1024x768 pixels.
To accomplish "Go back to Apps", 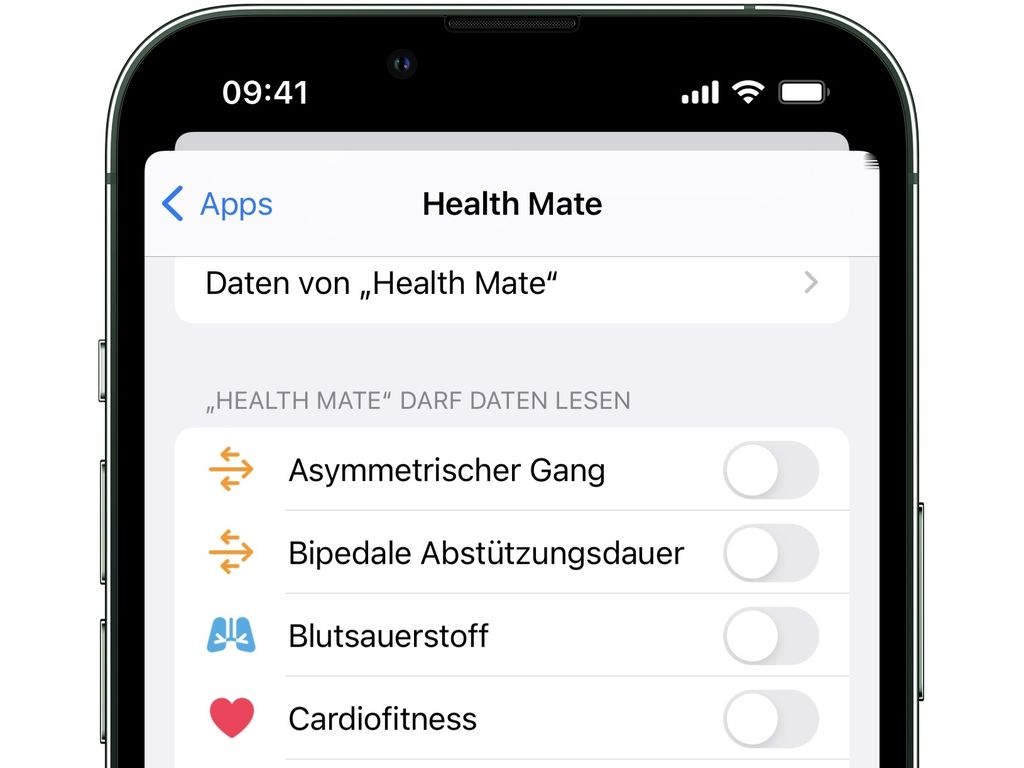I will [x=218, y=204].
